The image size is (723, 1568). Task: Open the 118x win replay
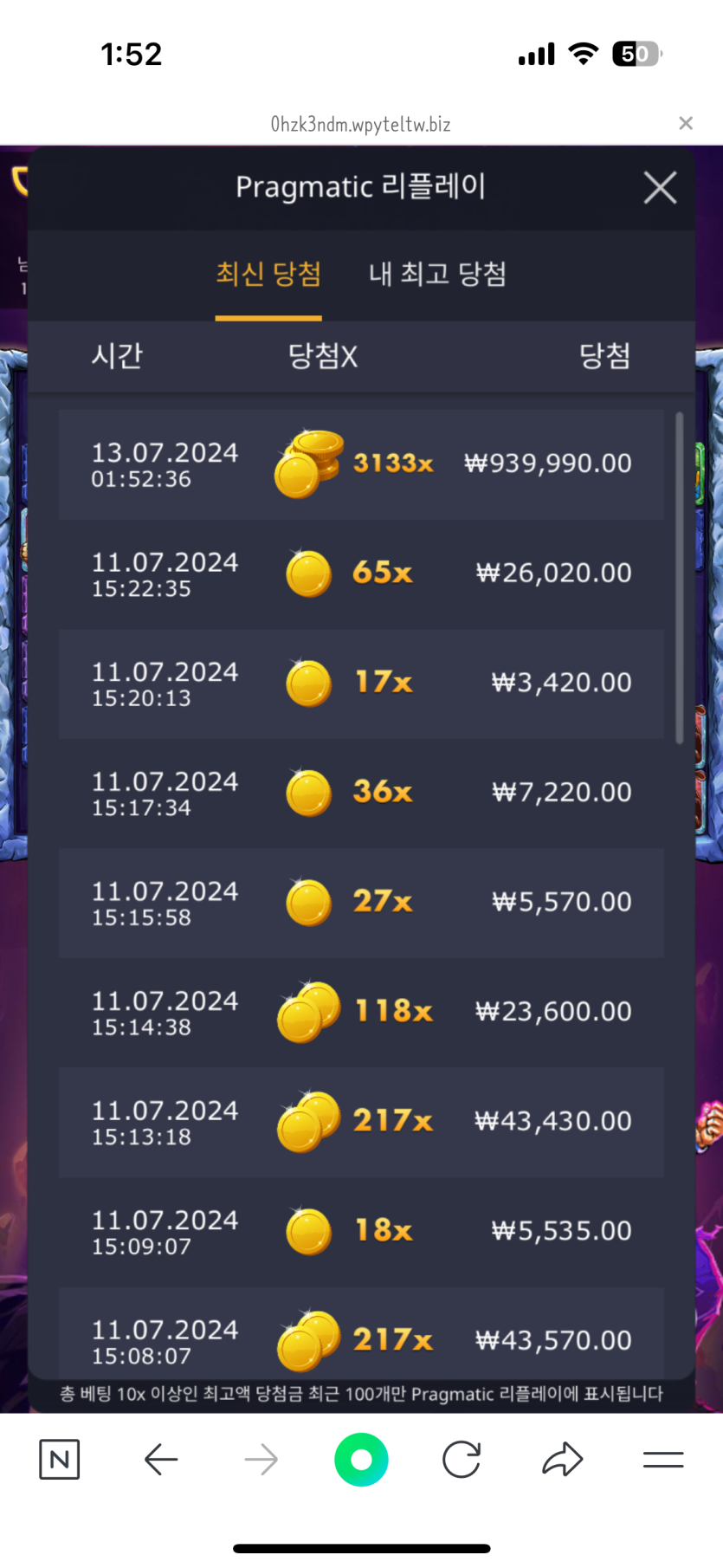pos(361,1012)
